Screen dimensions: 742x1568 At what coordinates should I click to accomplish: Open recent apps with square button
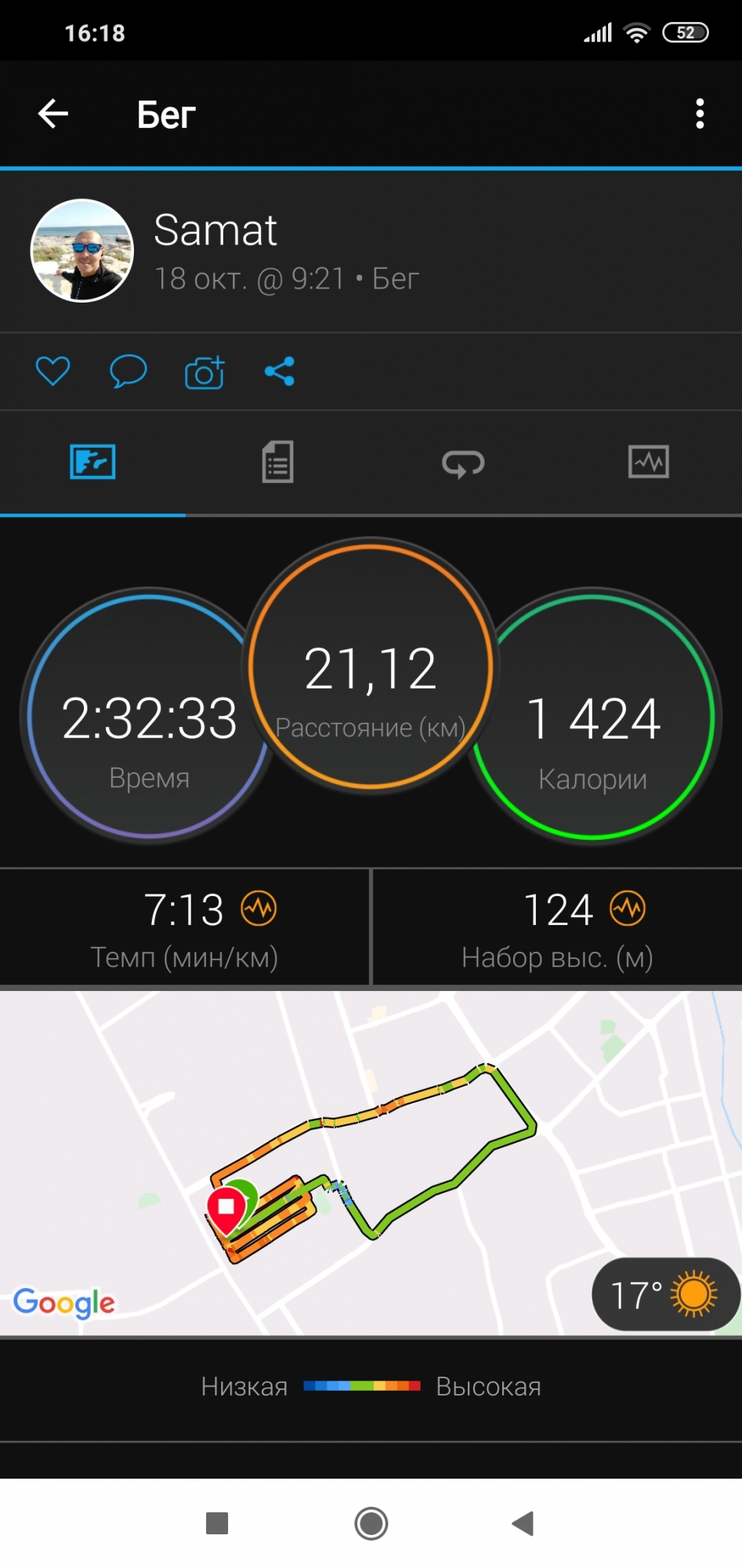[x=217, y=1523]
